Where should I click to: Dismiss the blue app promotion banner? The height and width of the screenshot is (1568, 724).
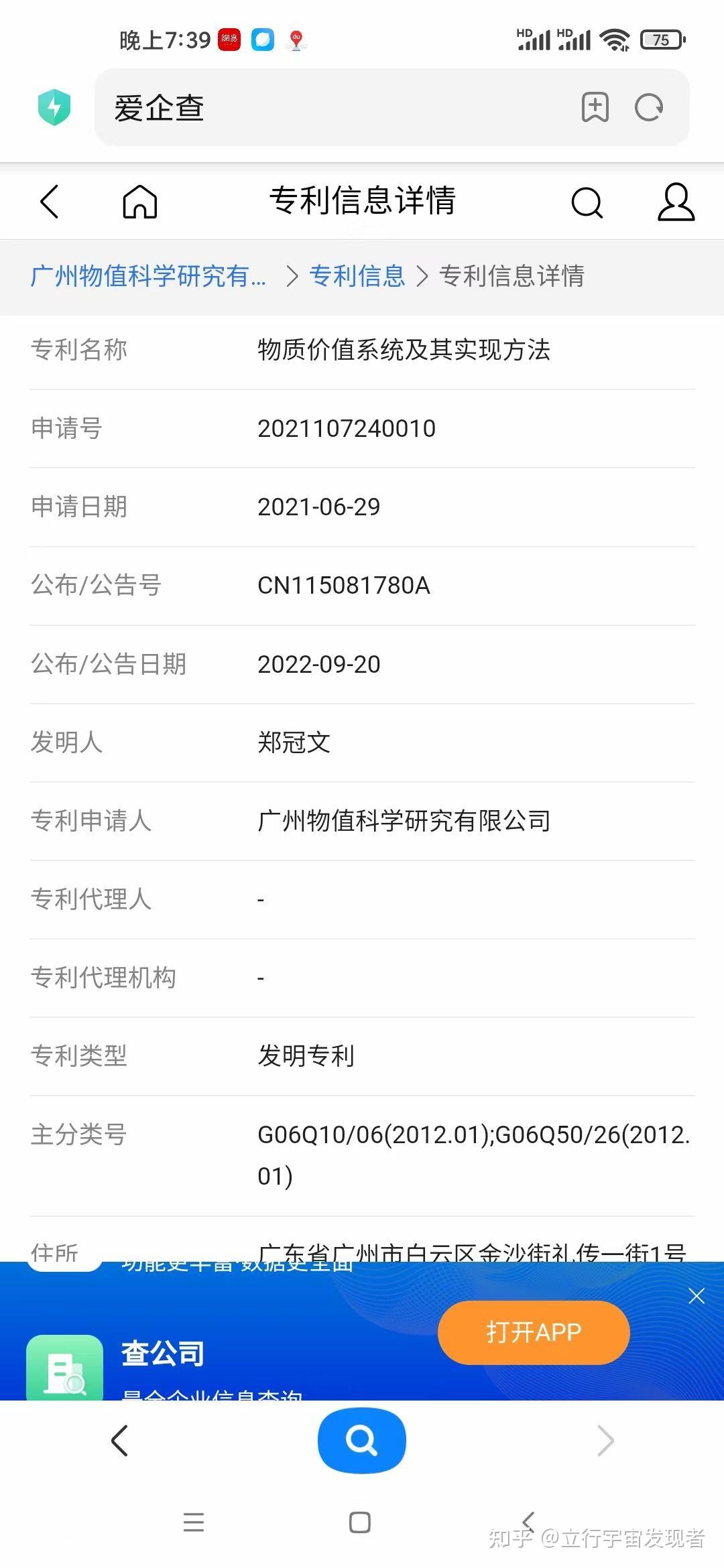point(697,1296)
